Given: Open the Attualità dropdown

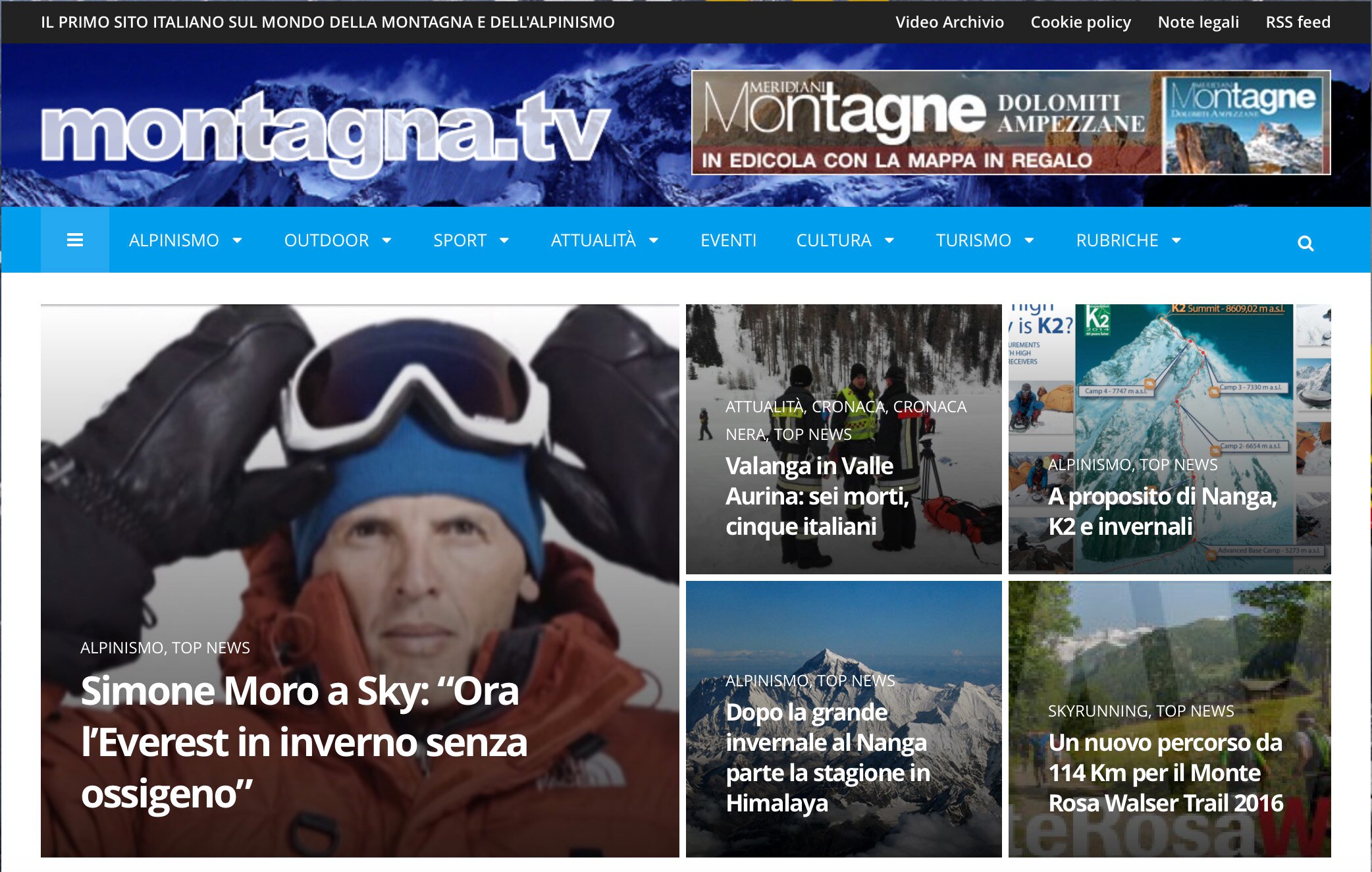Looking at the screenshot, I should coord(604,240).
